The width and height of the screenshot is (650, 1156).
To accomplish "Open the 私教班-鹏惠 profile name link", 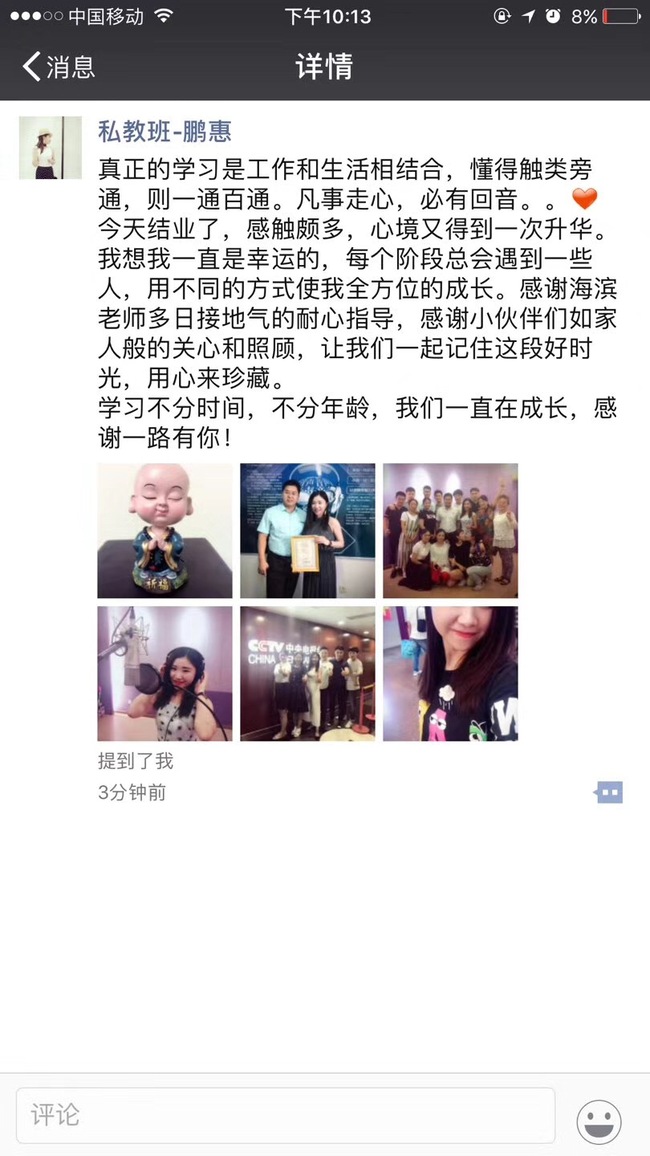I will 165,132.
